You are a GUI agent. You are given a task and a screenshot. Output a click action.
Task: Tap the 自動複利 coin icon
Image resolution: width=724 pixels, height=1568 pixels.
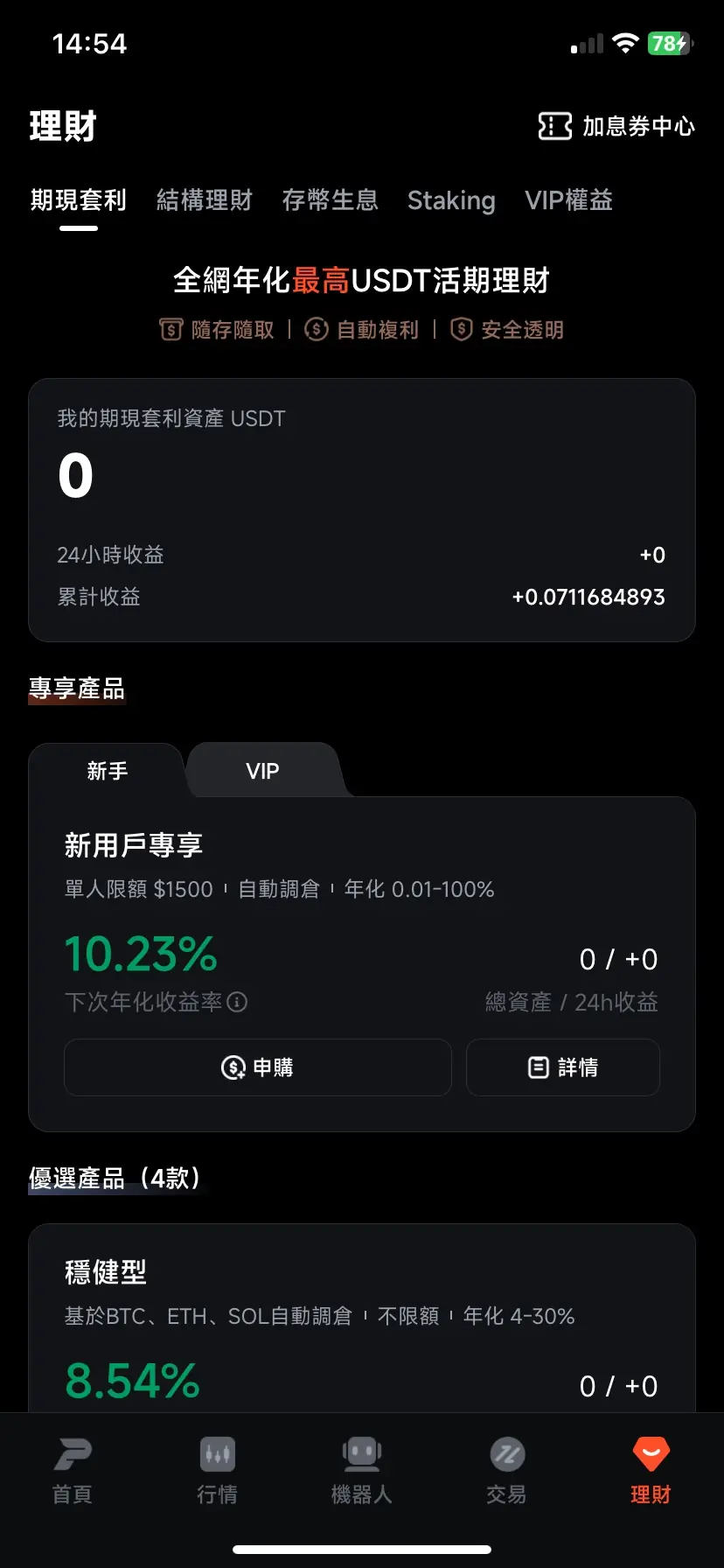[x=315, y=330]
